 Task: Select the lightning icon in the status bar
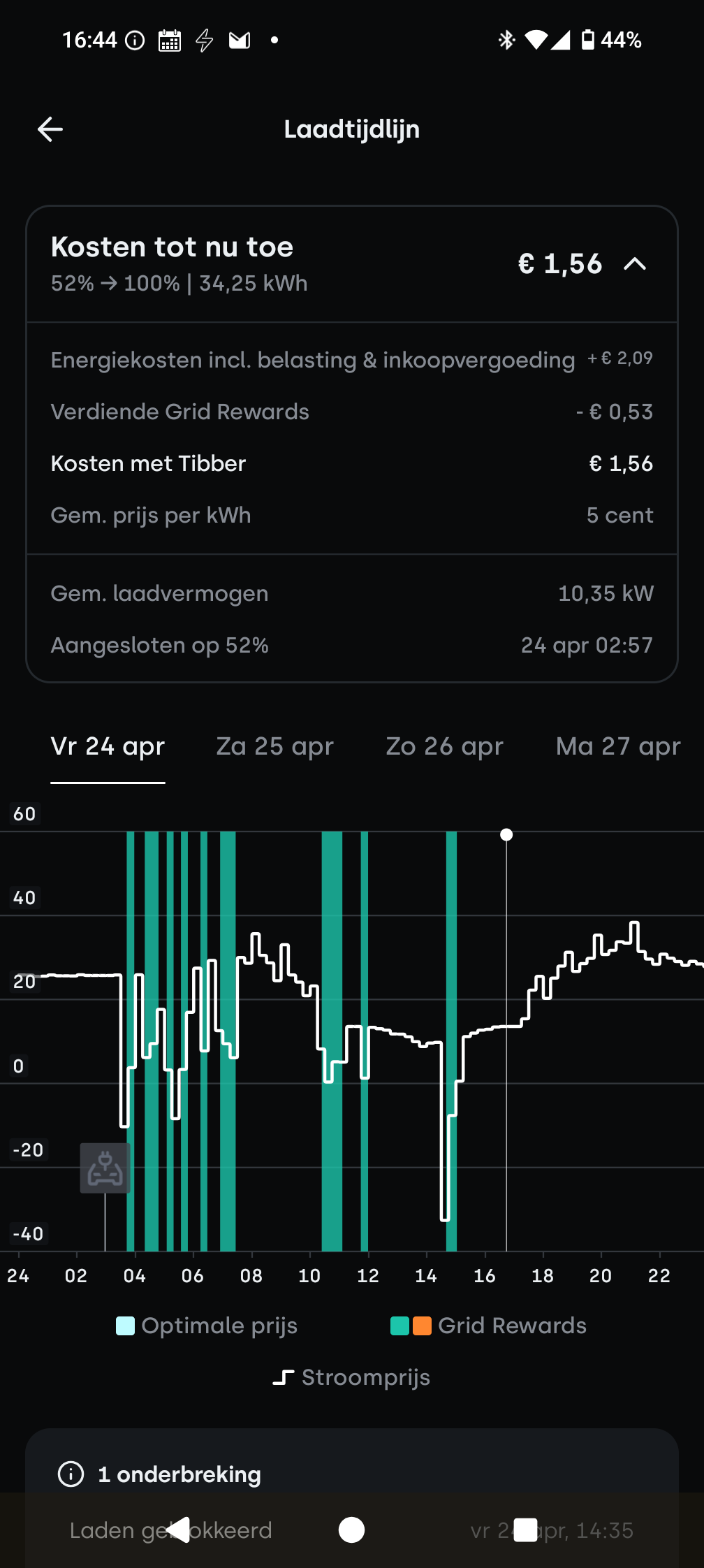coord(204,40)
